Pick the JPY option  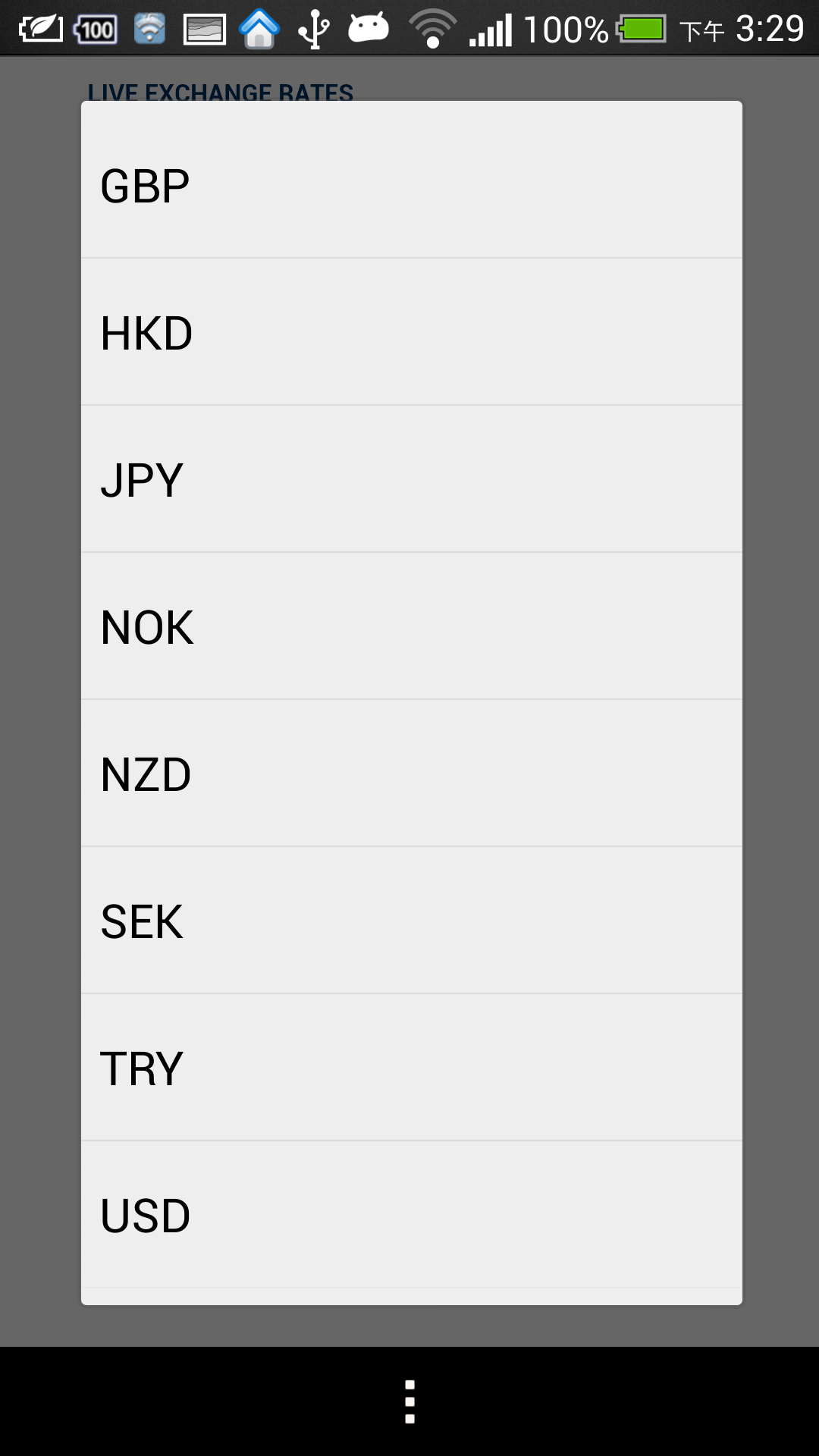(411, 480)
